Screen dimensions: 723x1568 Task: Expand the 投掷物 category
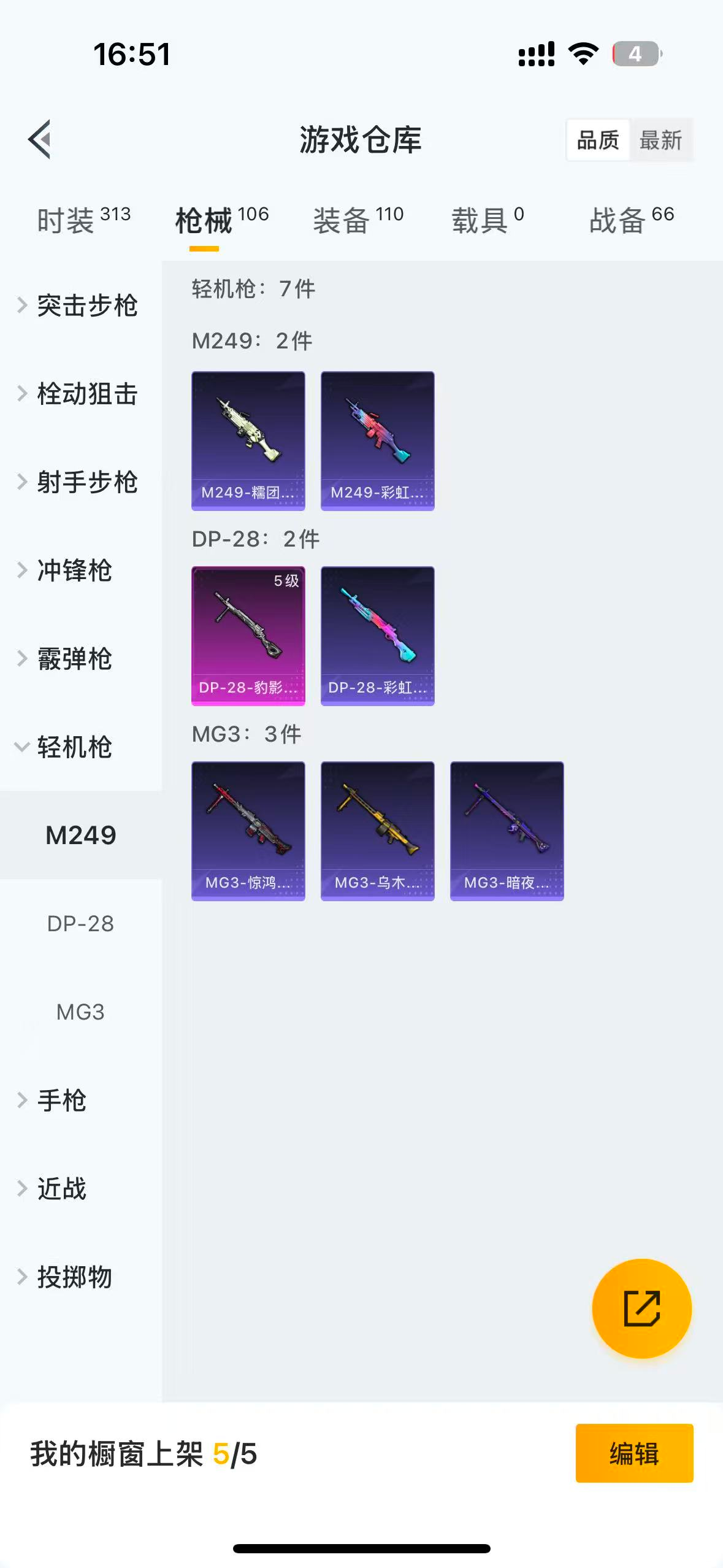[74, 1277]
